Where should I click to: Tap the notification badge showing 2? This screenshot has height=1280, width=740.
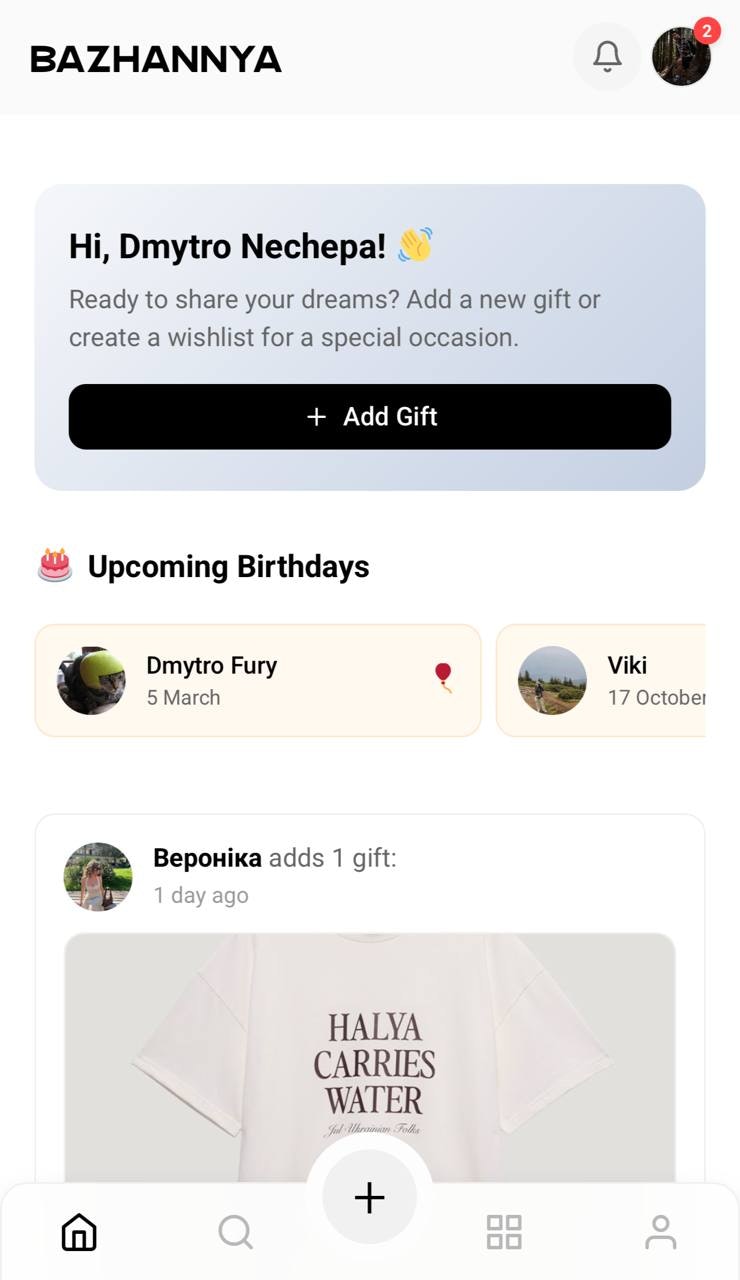[x=708, y=31]
